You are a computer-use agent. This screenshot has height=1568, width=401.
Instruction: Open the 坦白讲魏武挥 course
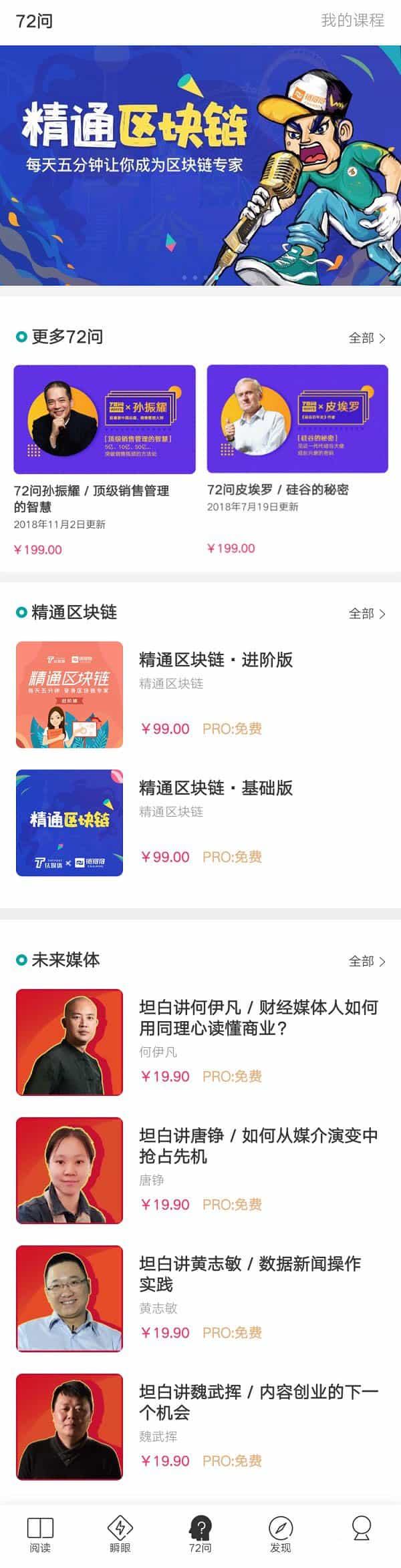point(200,1426)
